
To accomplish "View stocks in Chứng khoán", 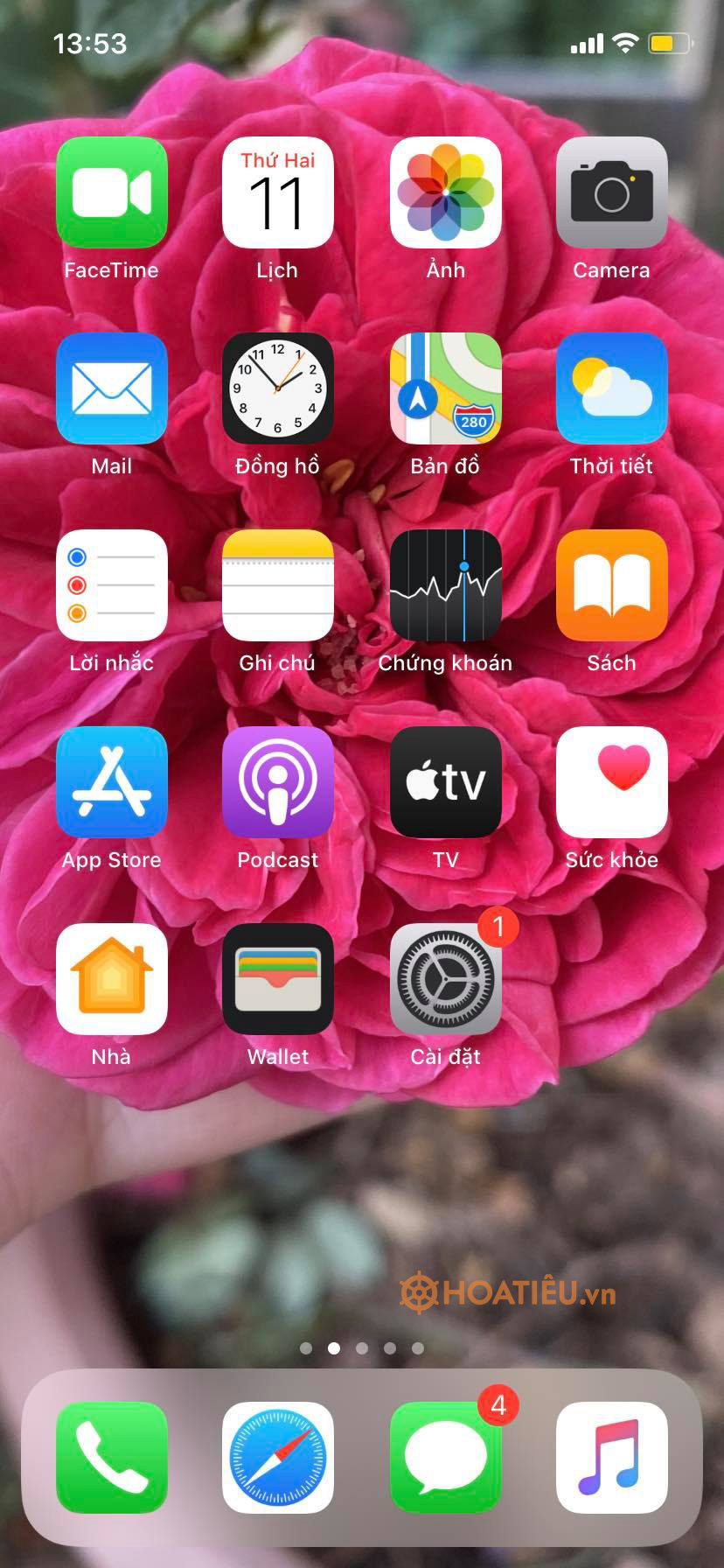I will tap(444, 586).
